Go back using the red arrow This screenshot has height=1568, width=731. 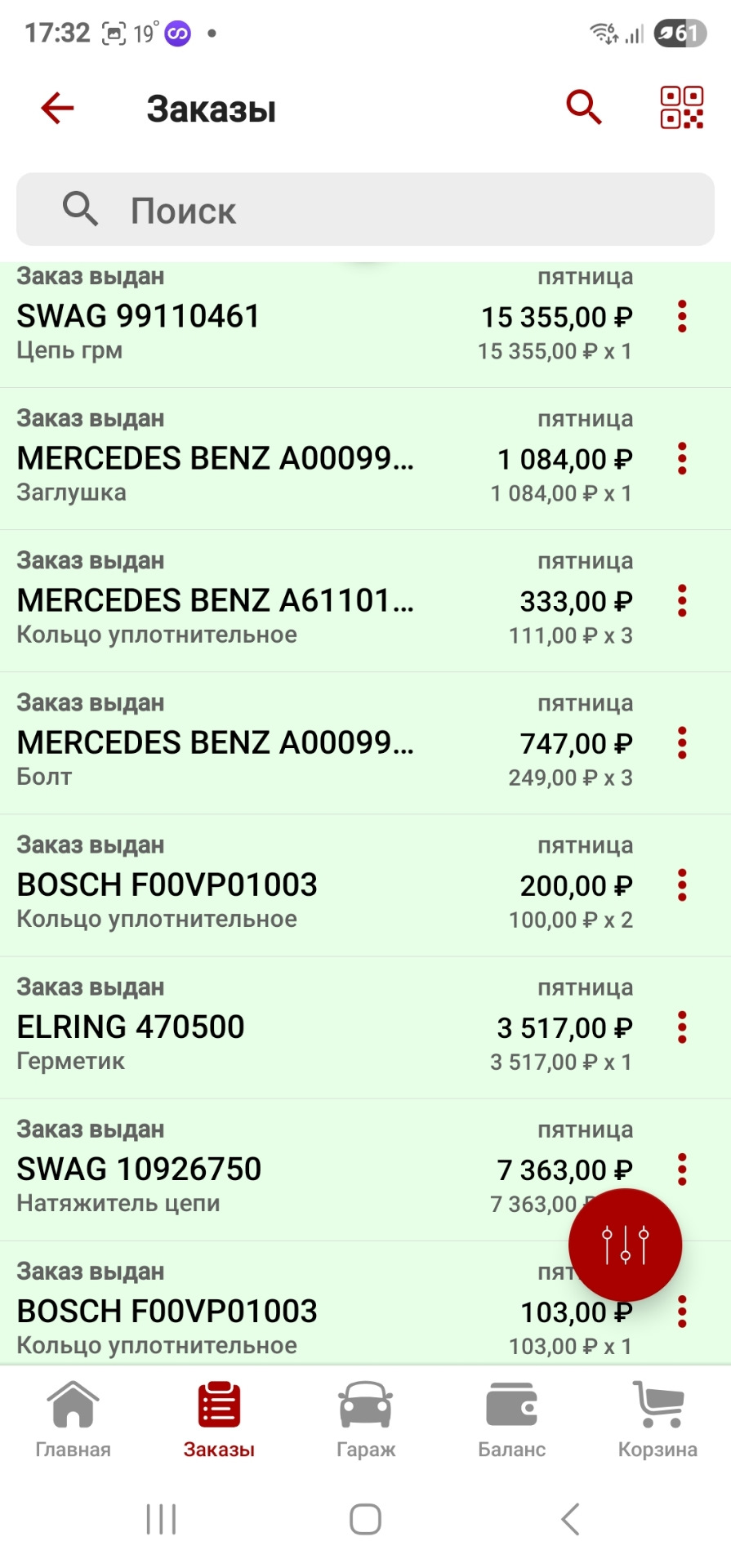[x=57, y=108]
